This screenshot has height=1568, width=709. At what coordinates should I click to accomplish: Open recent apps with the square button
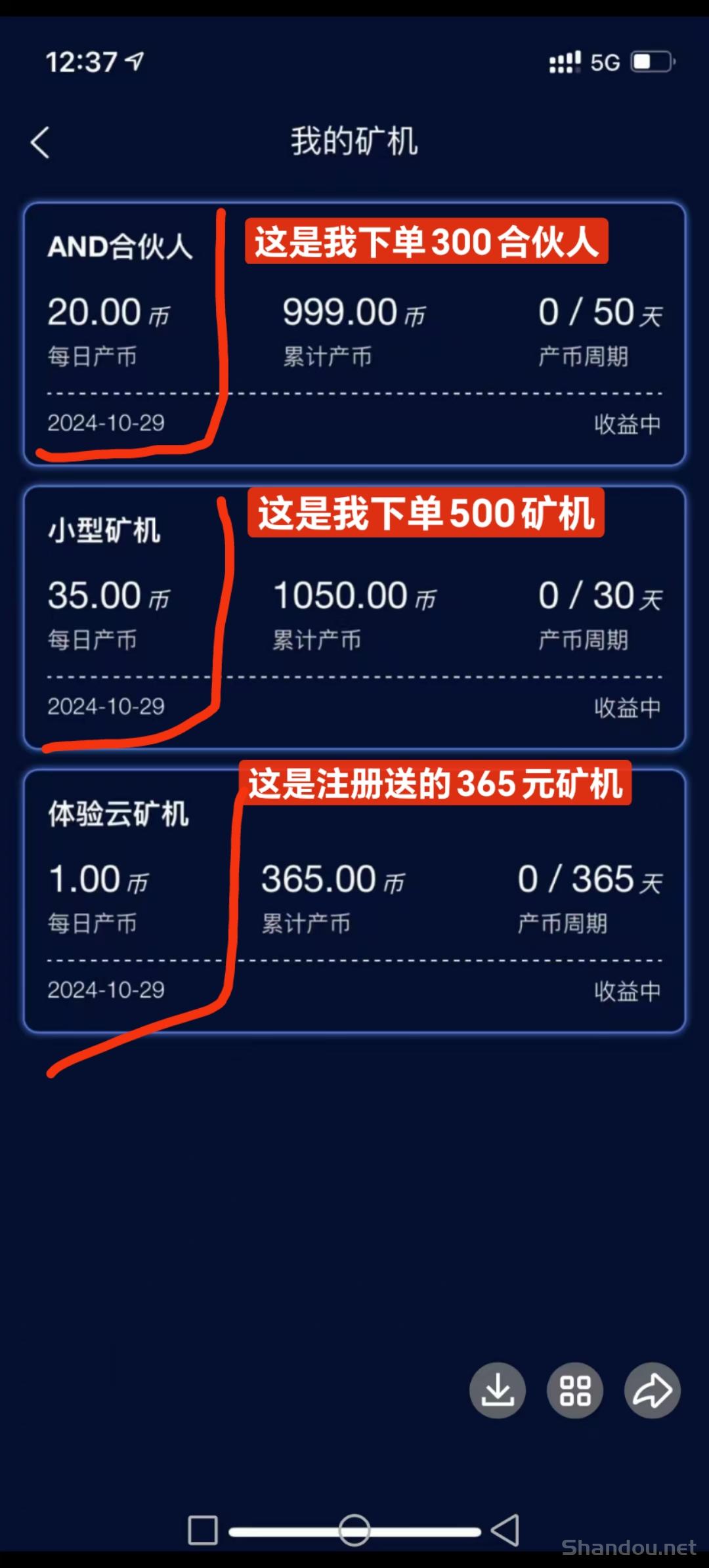tap(203, 1530)
